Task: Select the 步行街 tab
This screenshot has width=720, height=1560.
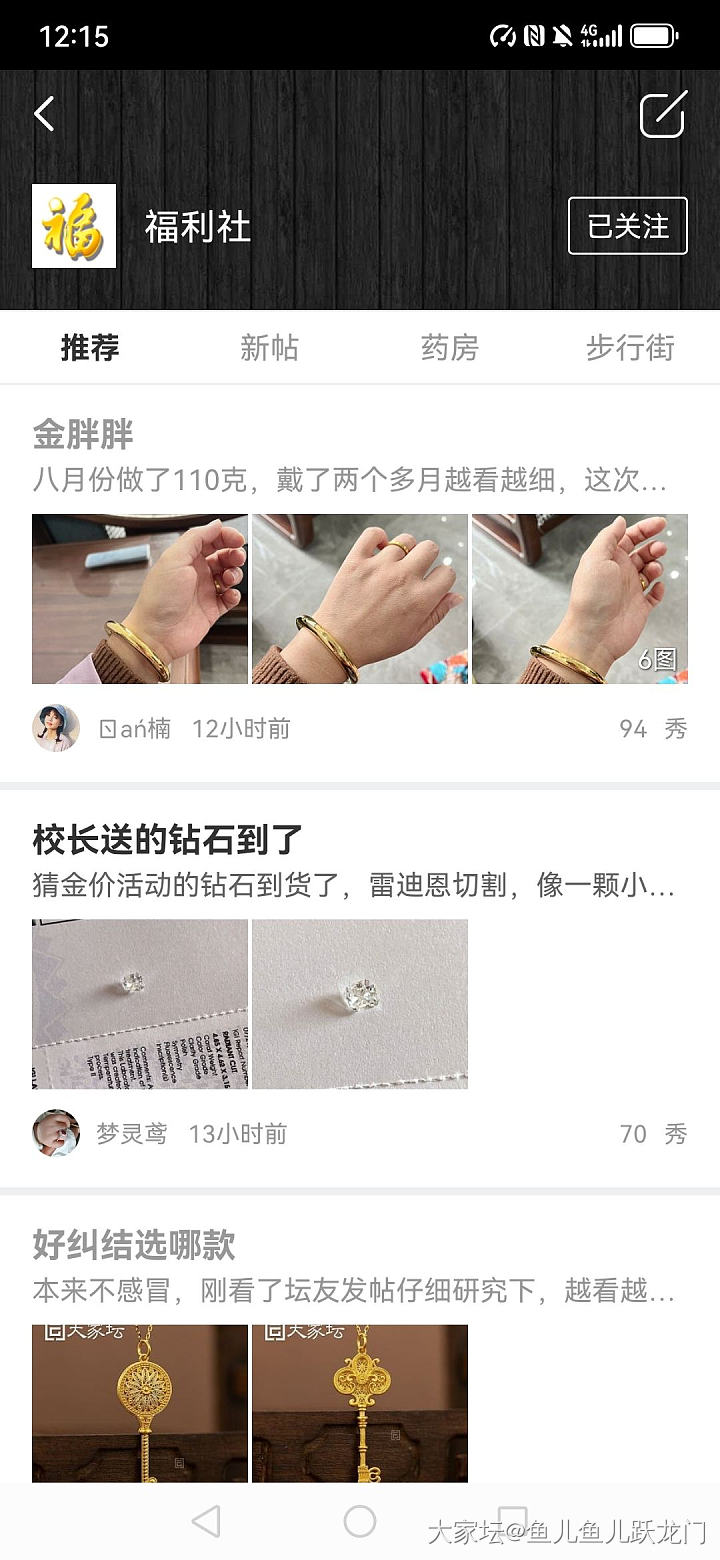Action: [629, 348]
